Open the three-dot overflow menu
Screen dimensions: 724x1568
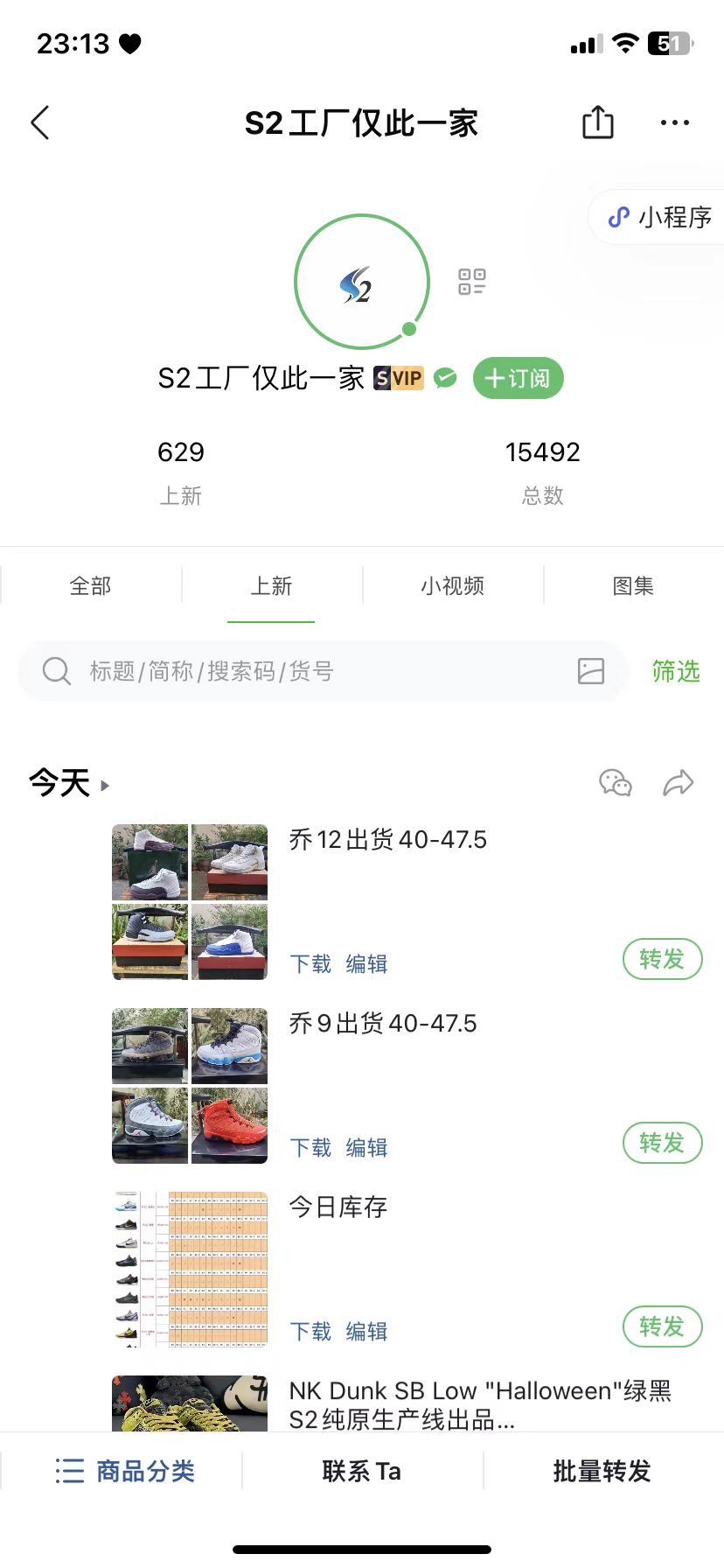pos(675,123)
